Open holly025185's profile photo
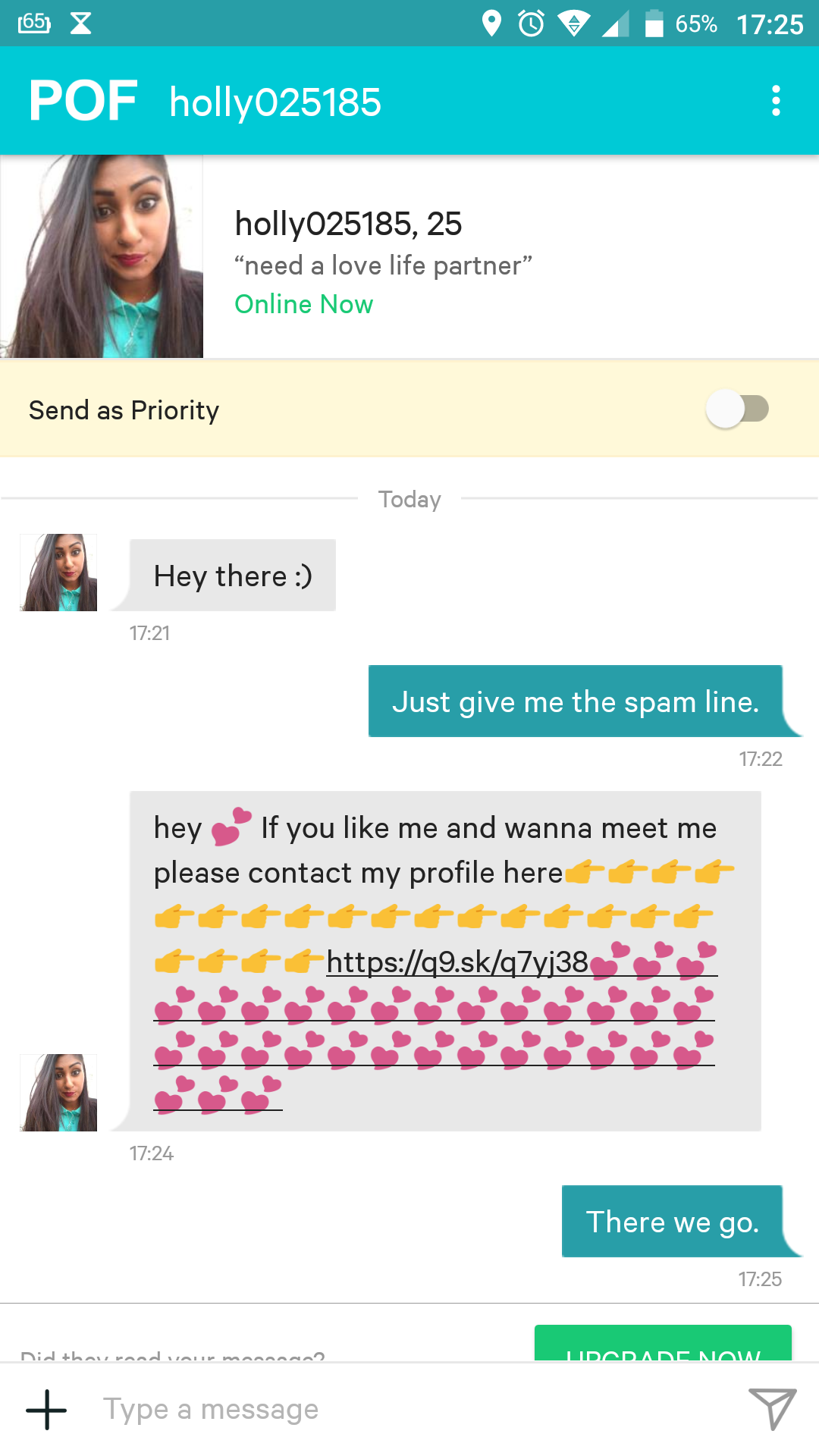Viewport: 819px width, 1456px height. (x=102, y=256)
